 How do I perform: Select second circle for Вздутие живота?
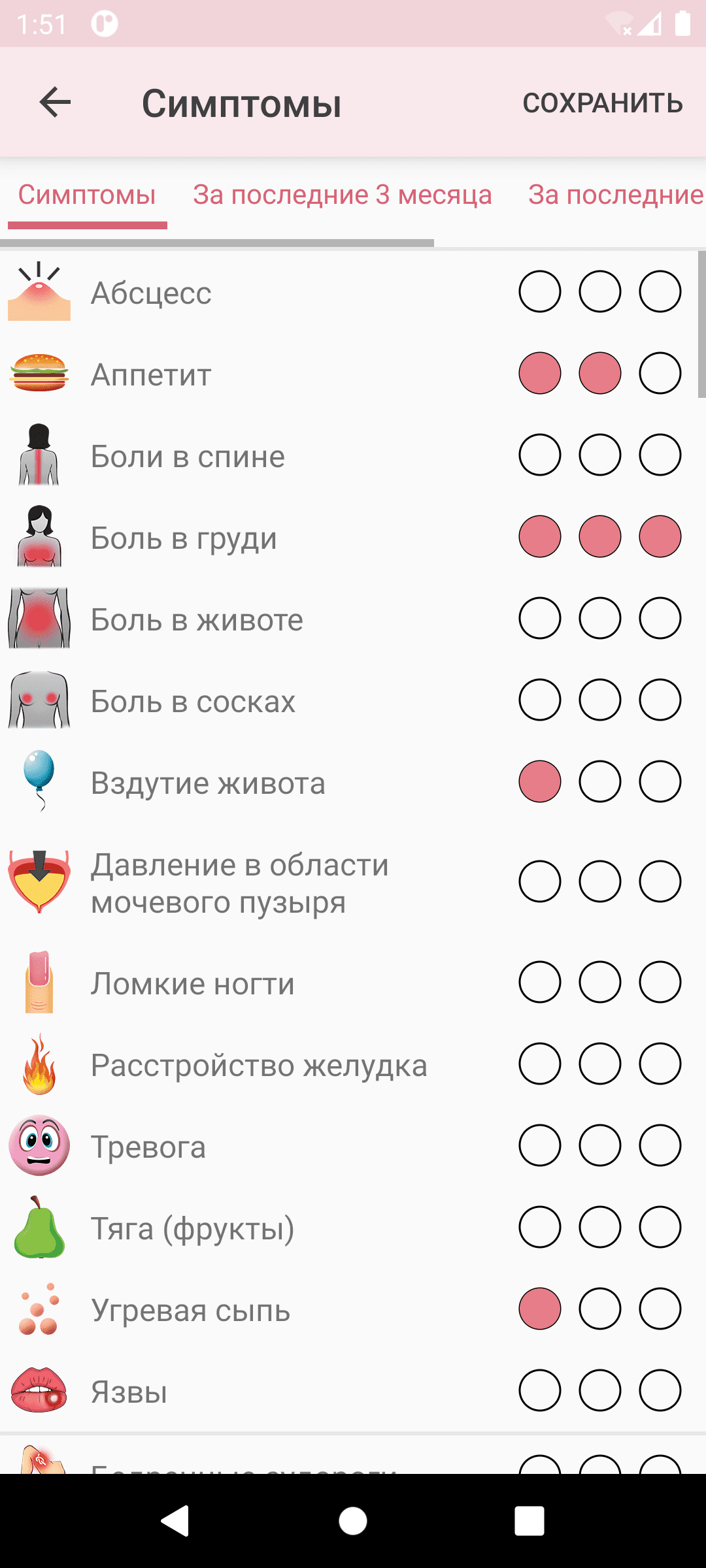(599, 781)
